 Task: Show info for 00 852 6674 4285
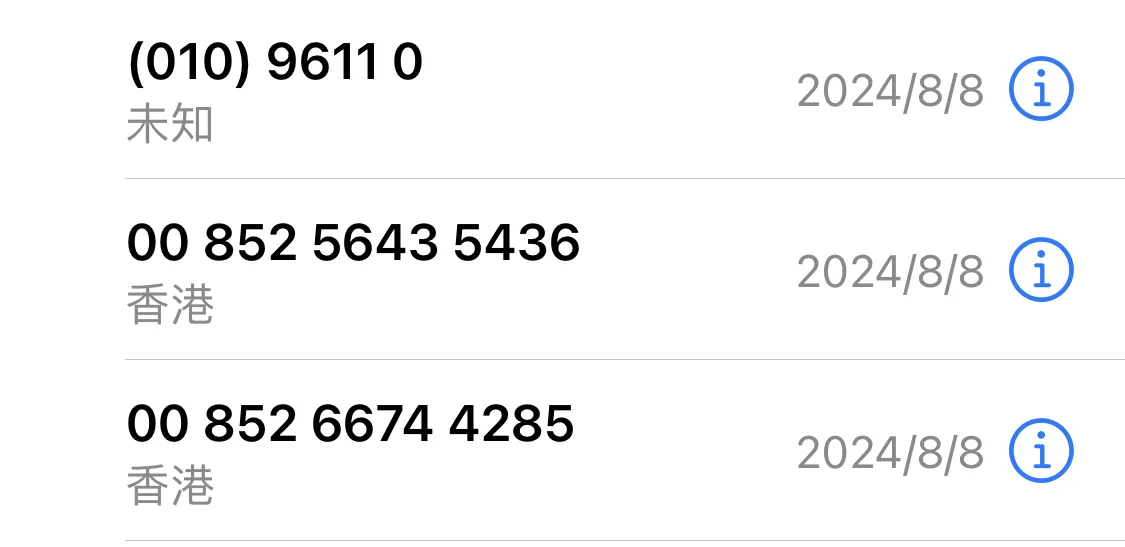pos(1040,452)
